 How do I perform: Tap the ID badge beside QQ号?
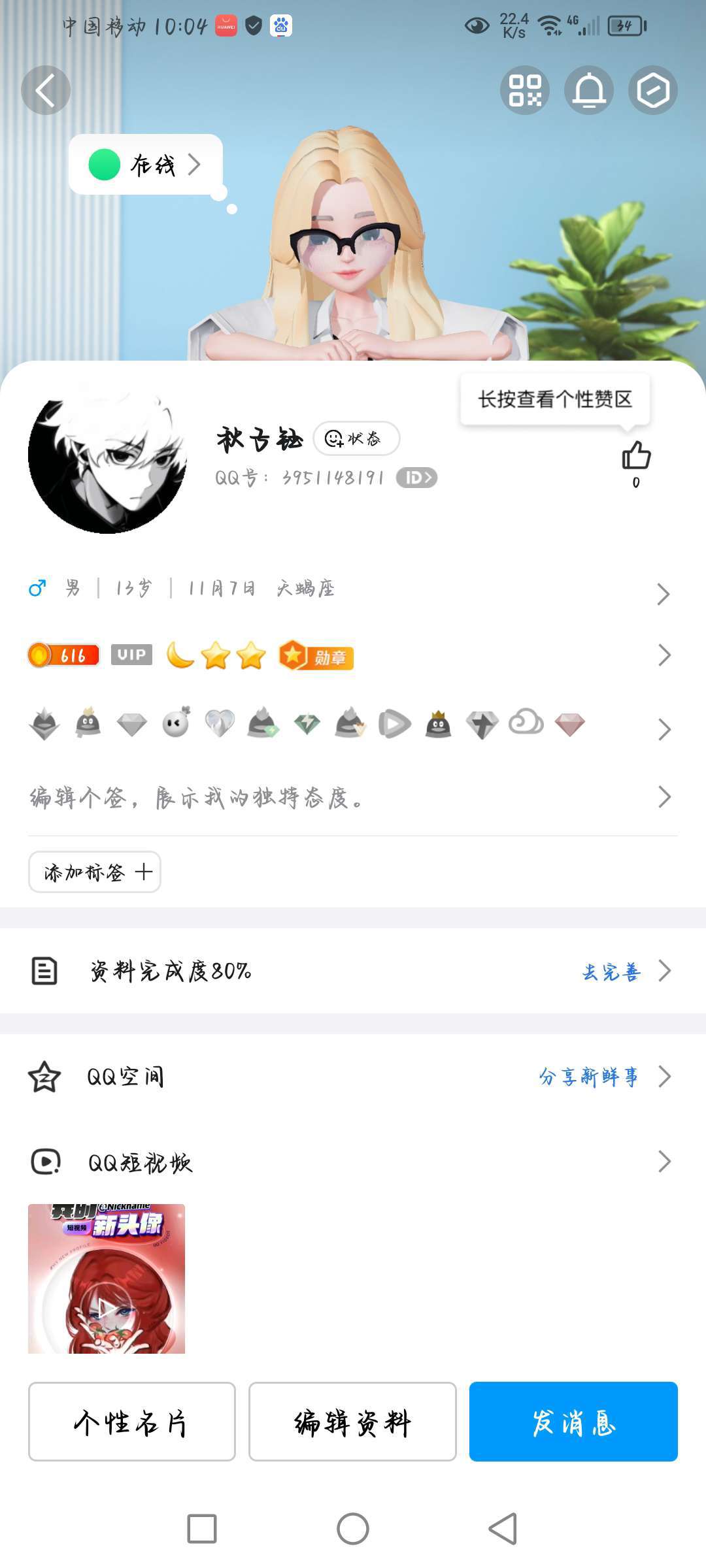[x=416, y=478]
